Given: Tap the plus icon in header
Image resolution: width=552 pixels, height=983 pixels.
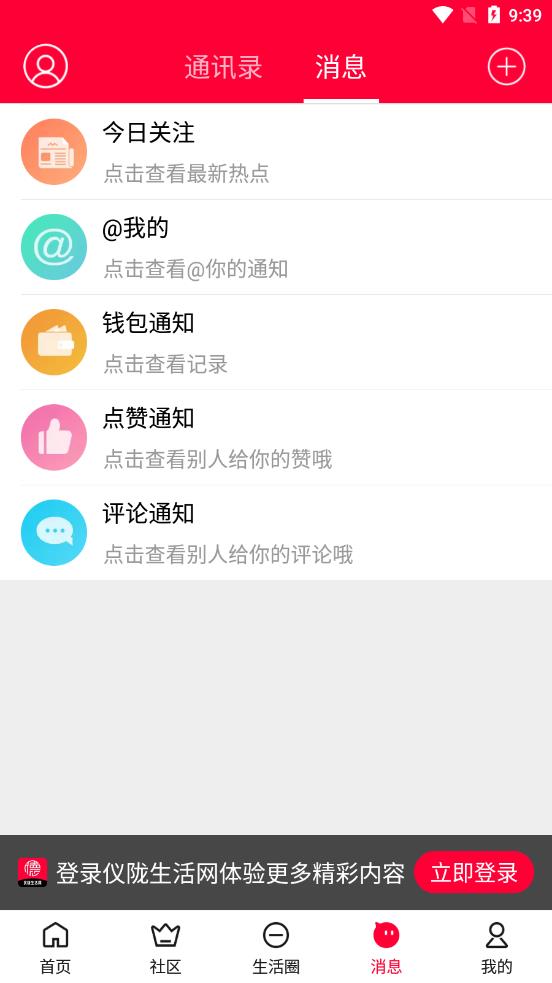Looking at the screenshot, I should tap(506, 66).
